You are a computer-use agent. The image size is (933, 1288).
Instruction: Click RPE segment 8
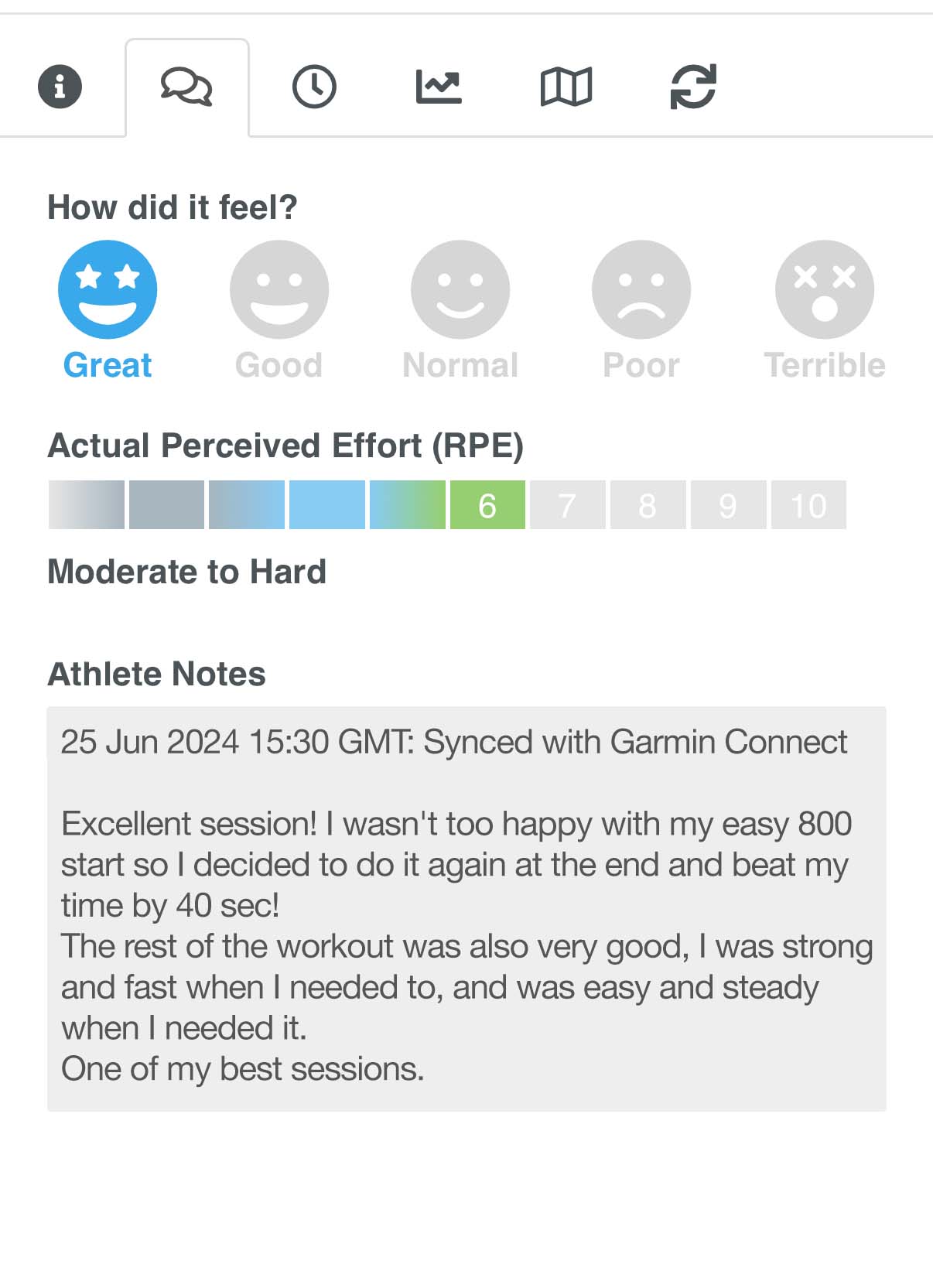click(x=648, y=506)
